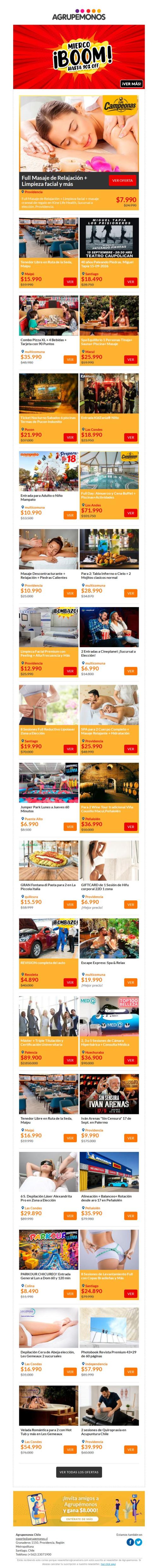Tap VER for the Entrada KidZania offer
Screen dimensions: 158x1568
click(x=131, y=438)
